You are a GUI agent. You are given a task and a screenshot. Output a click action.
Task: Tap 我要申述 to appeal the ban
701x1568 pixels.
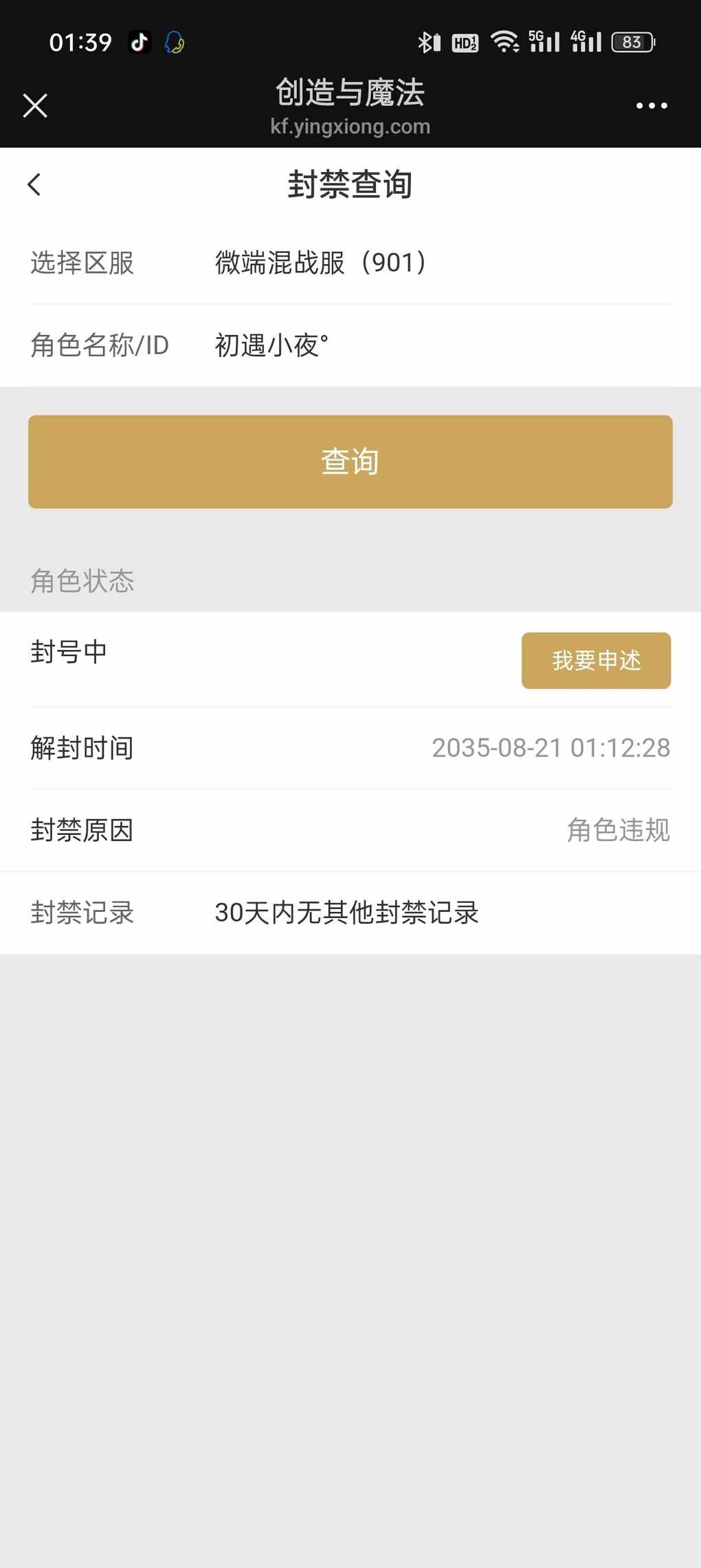(x=597, y=660)
